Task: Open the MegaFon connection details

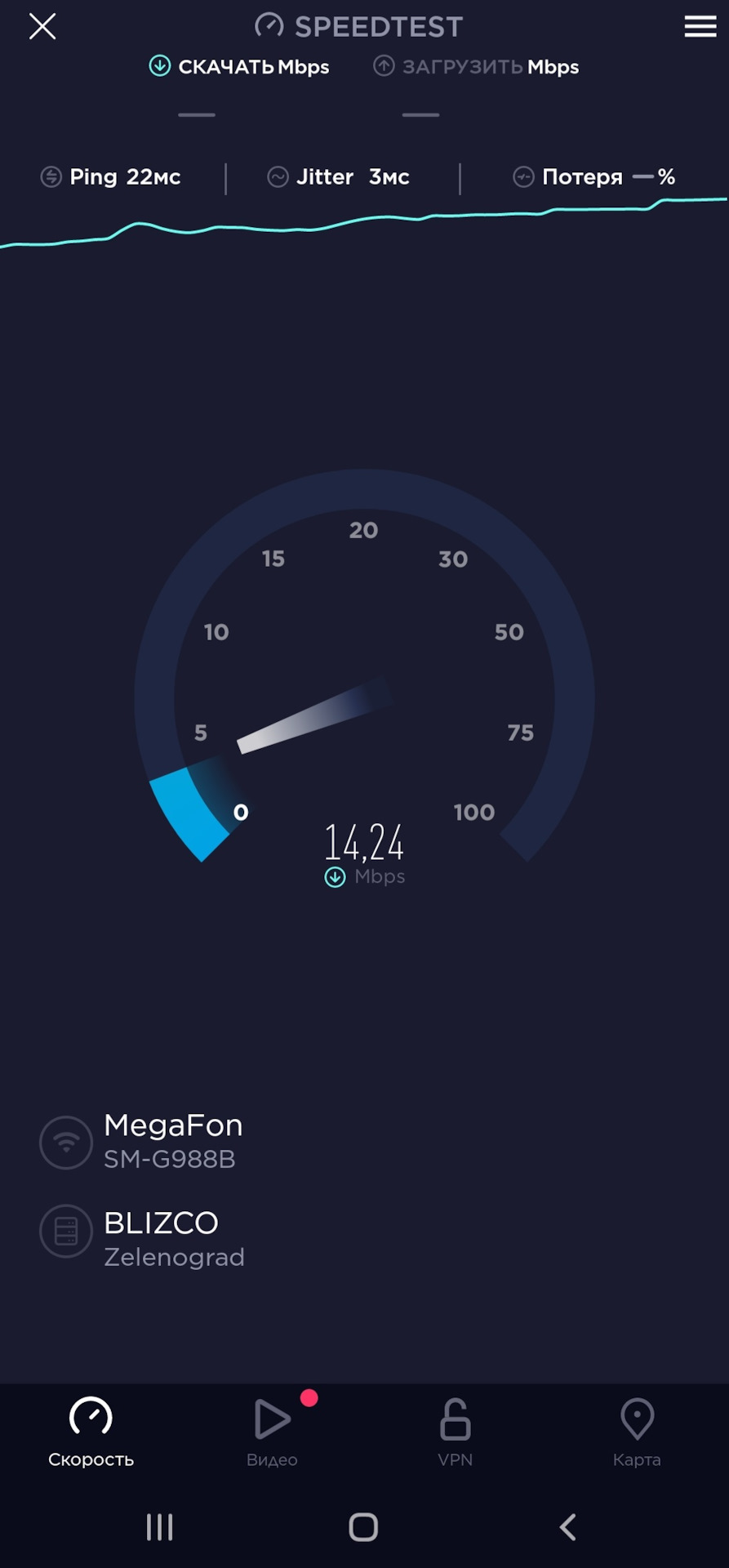Action: [x=173, y=1141]
